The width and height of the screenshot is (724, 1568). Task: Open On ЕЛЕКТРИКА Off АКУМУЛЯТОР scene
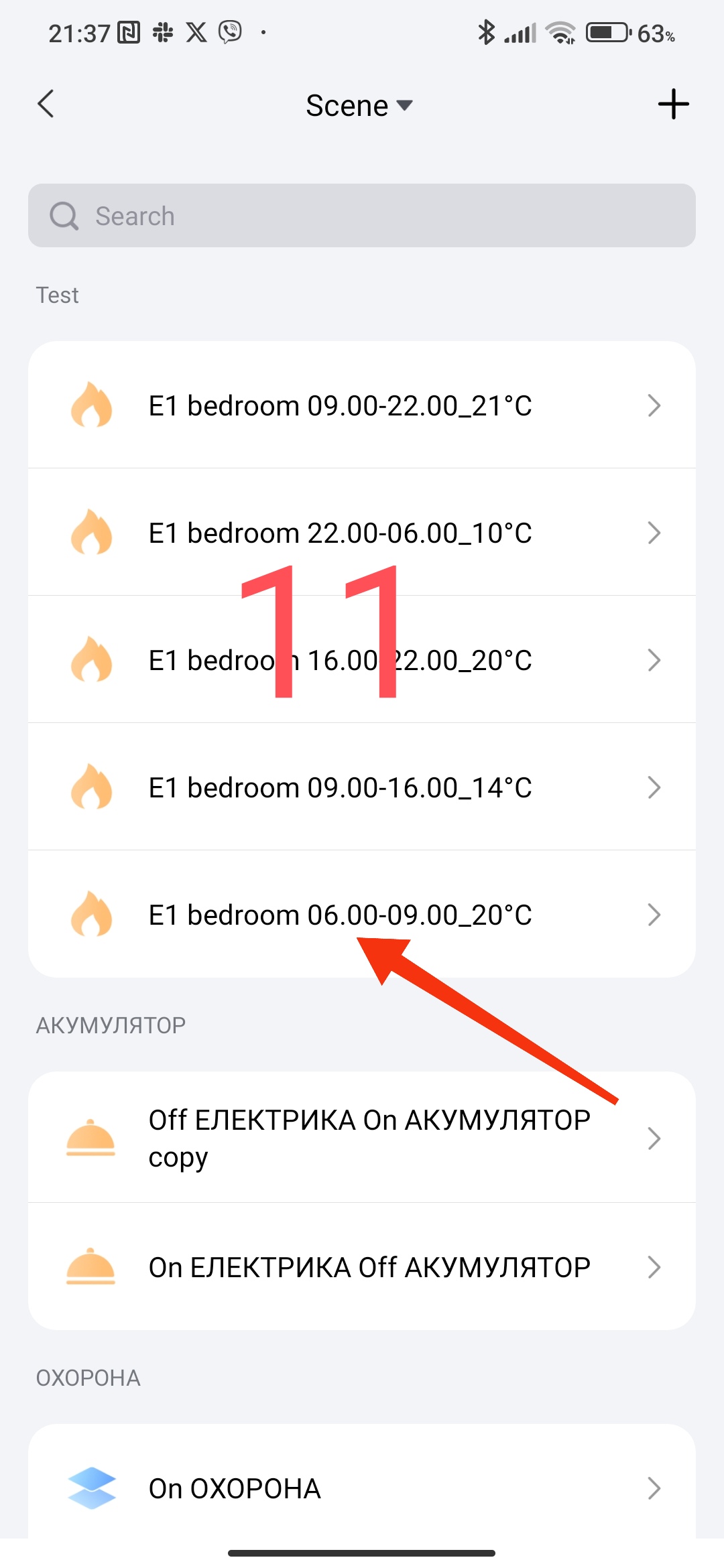point(362,1267)
